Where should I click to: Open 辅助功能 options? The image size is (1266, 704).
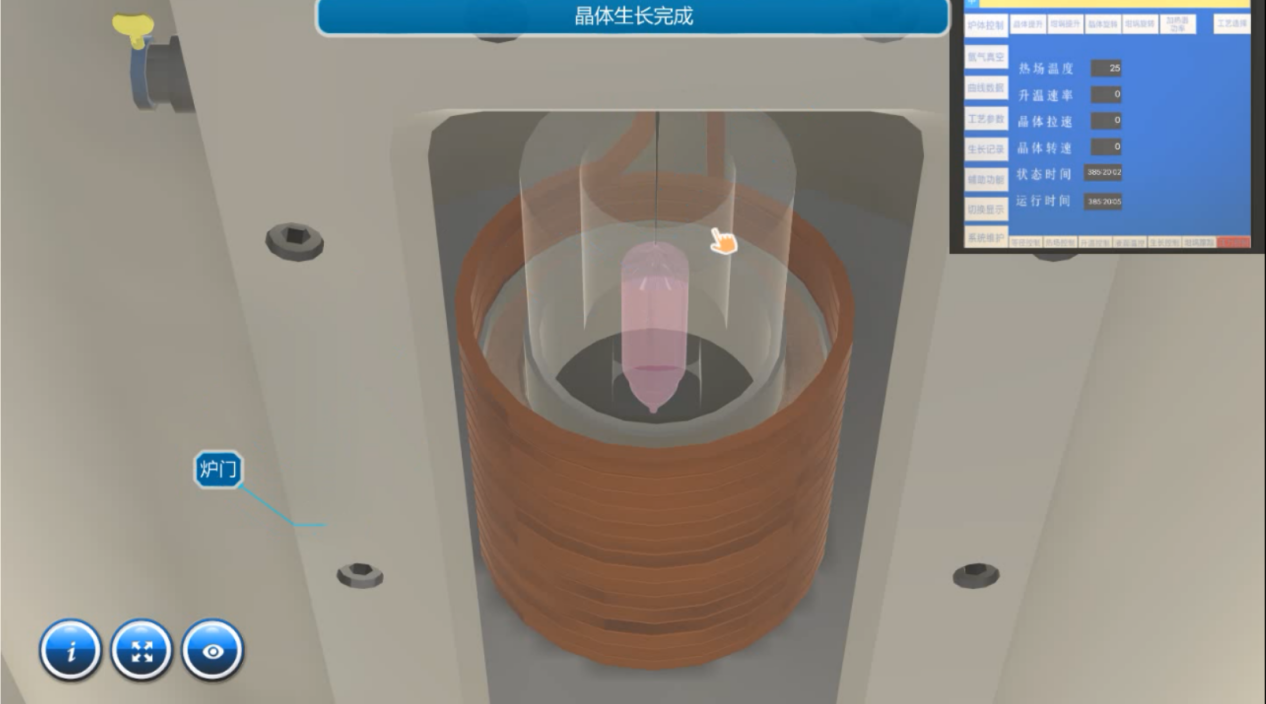coord(985,179)
